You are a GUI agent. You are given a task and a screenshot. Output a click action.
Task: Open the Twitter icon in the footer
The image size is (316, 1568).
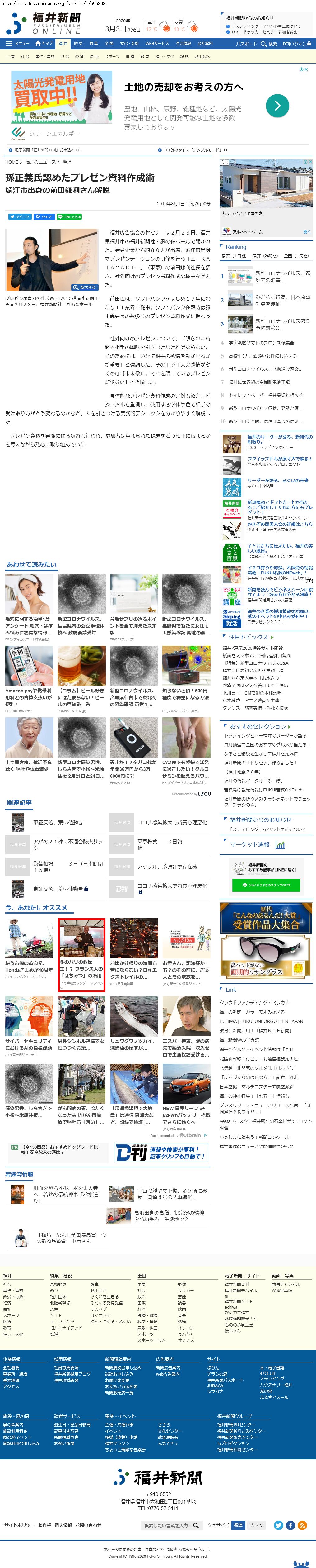tap(278, 1525)
